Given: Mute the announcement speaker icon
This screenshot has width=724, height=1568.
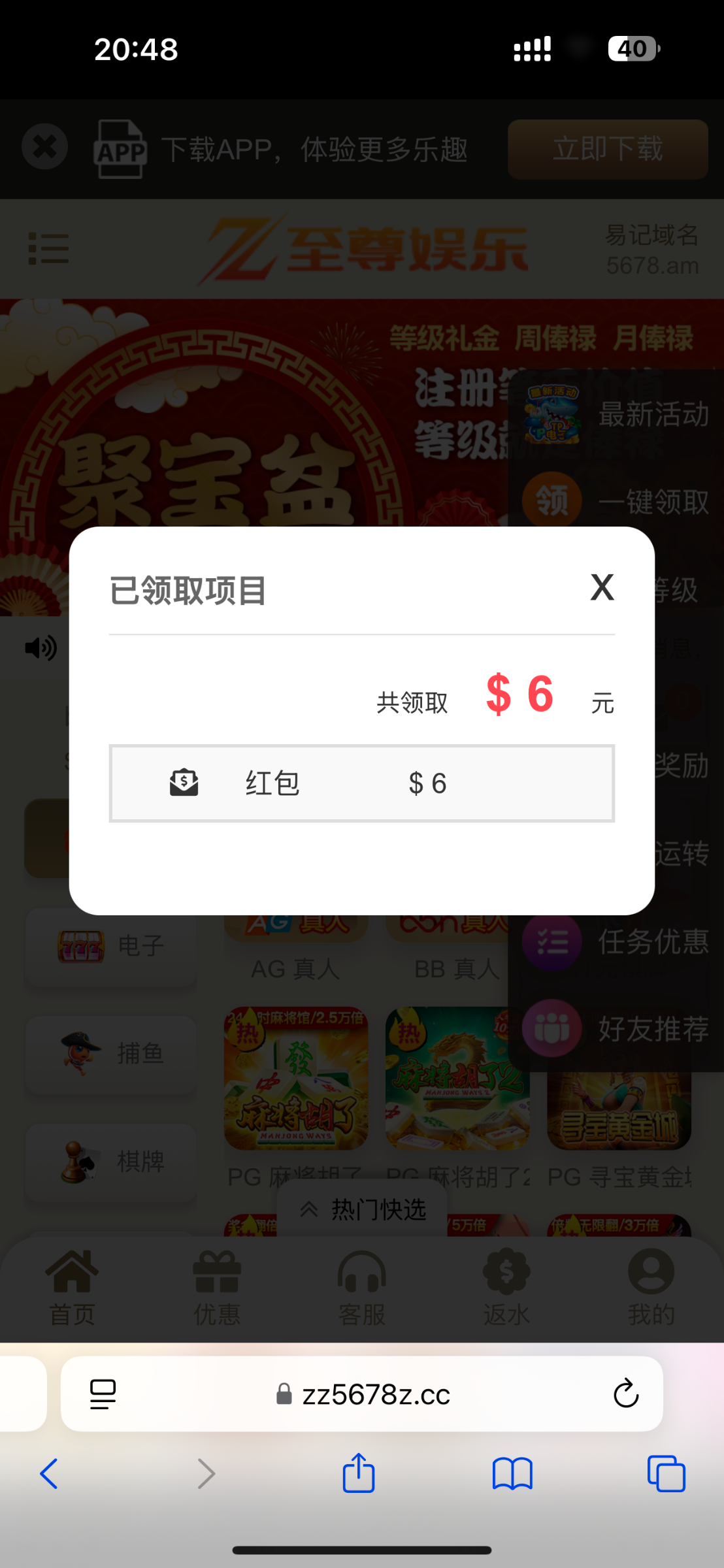Looking at the screenshot, I should (x=41, y=647).
